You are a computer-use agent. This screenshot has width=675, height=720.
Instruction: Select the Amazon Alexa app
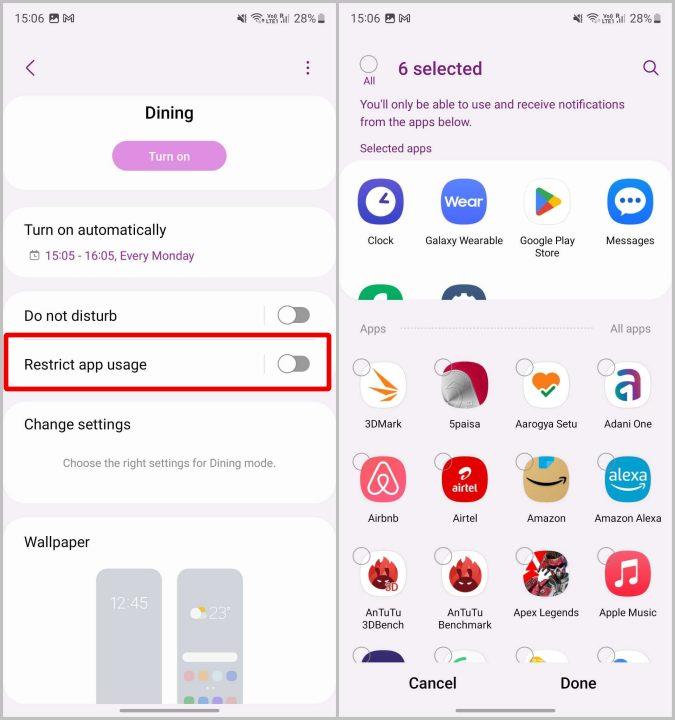tap(628, 481)
